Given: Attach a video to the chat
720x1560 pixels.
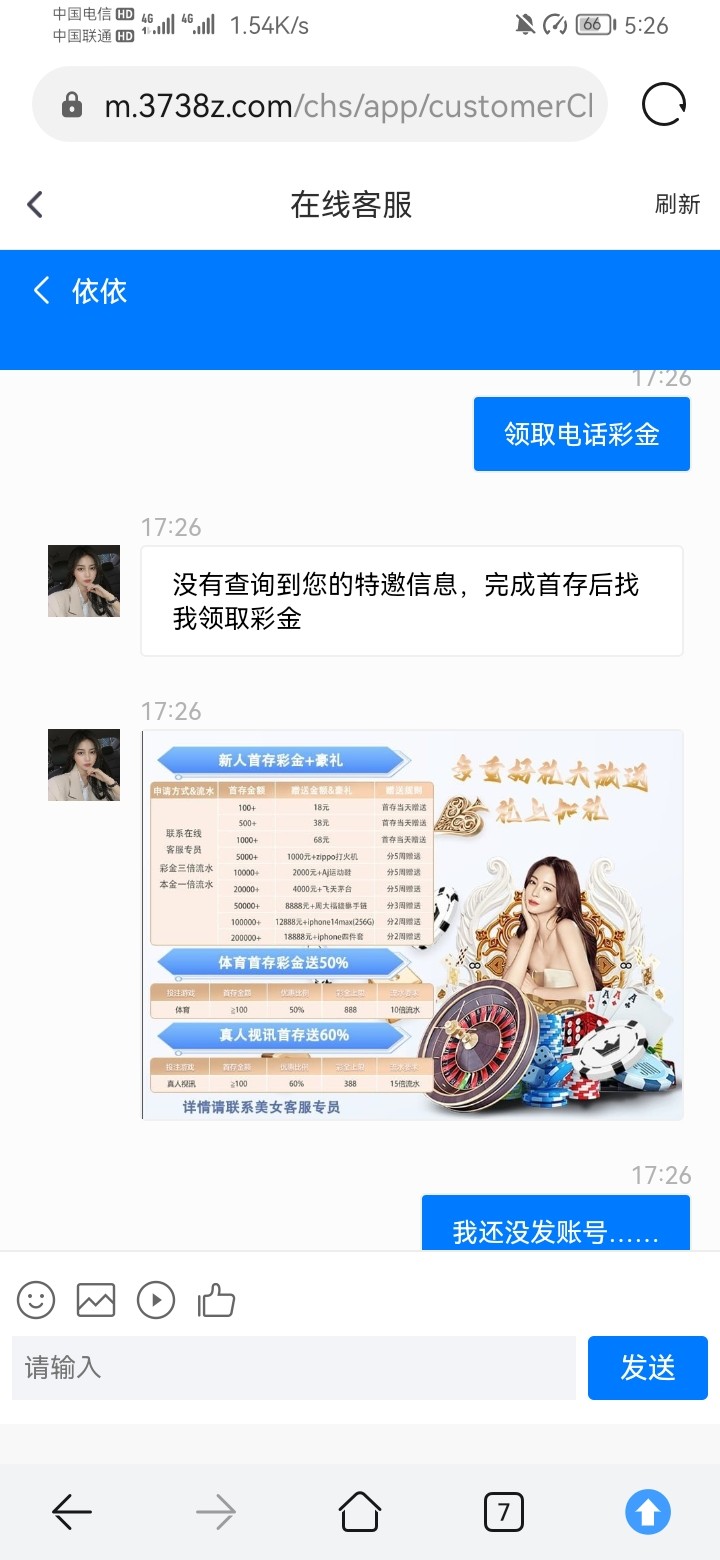Looking at the screenshot, I should tap(156, 1300).
